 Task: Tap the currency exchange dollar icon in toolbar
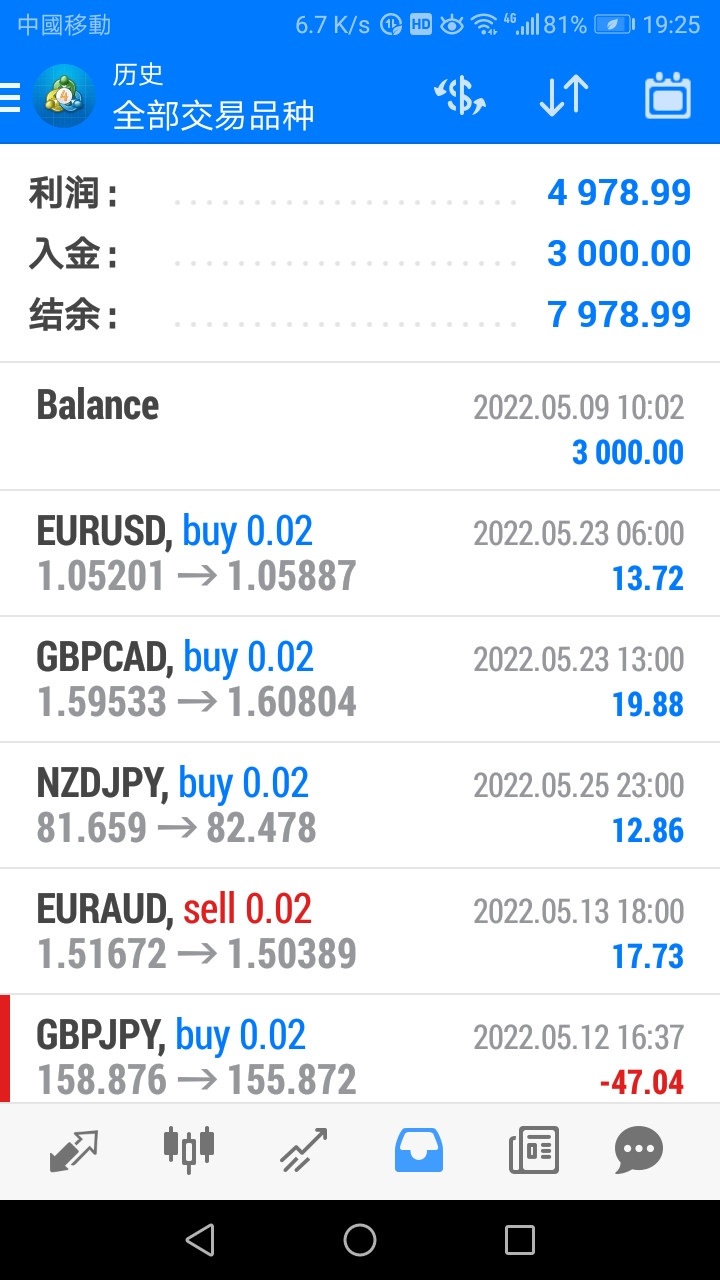coord(459,95)
